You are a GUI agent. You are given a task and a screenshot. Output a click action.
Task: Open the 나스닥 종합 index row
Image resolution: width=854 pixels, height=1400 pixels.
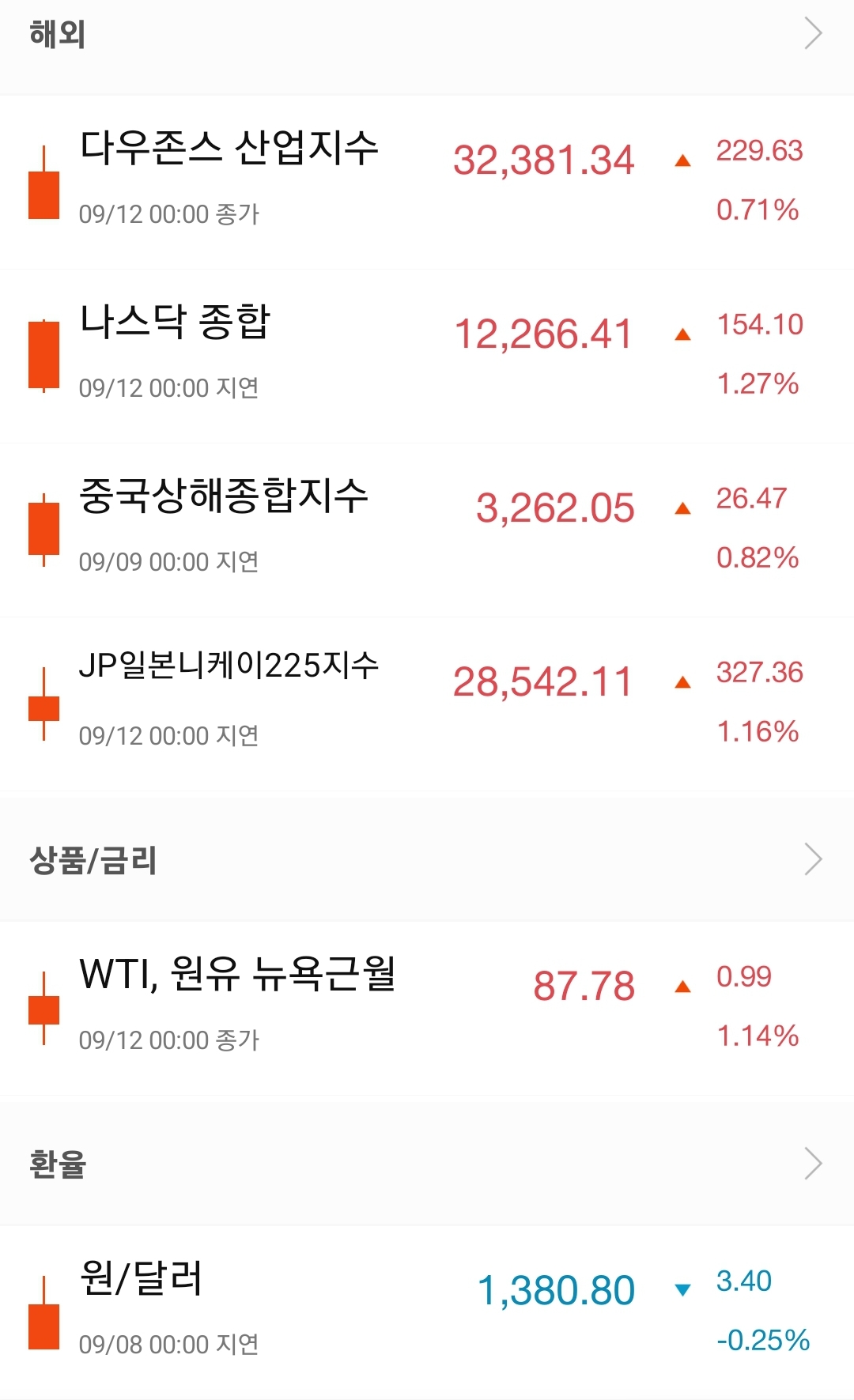(x=427, y=357)
